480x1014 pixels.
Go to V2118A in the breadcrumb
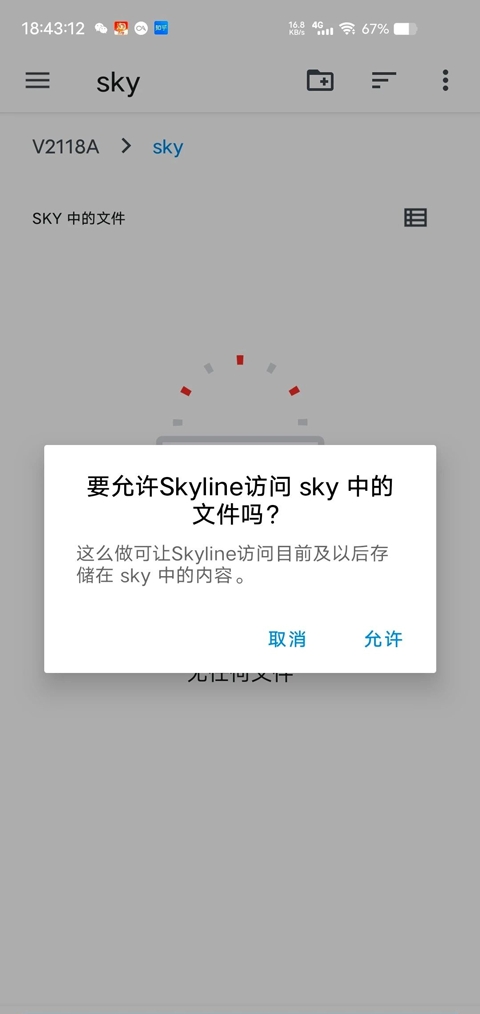click(66, 147)
